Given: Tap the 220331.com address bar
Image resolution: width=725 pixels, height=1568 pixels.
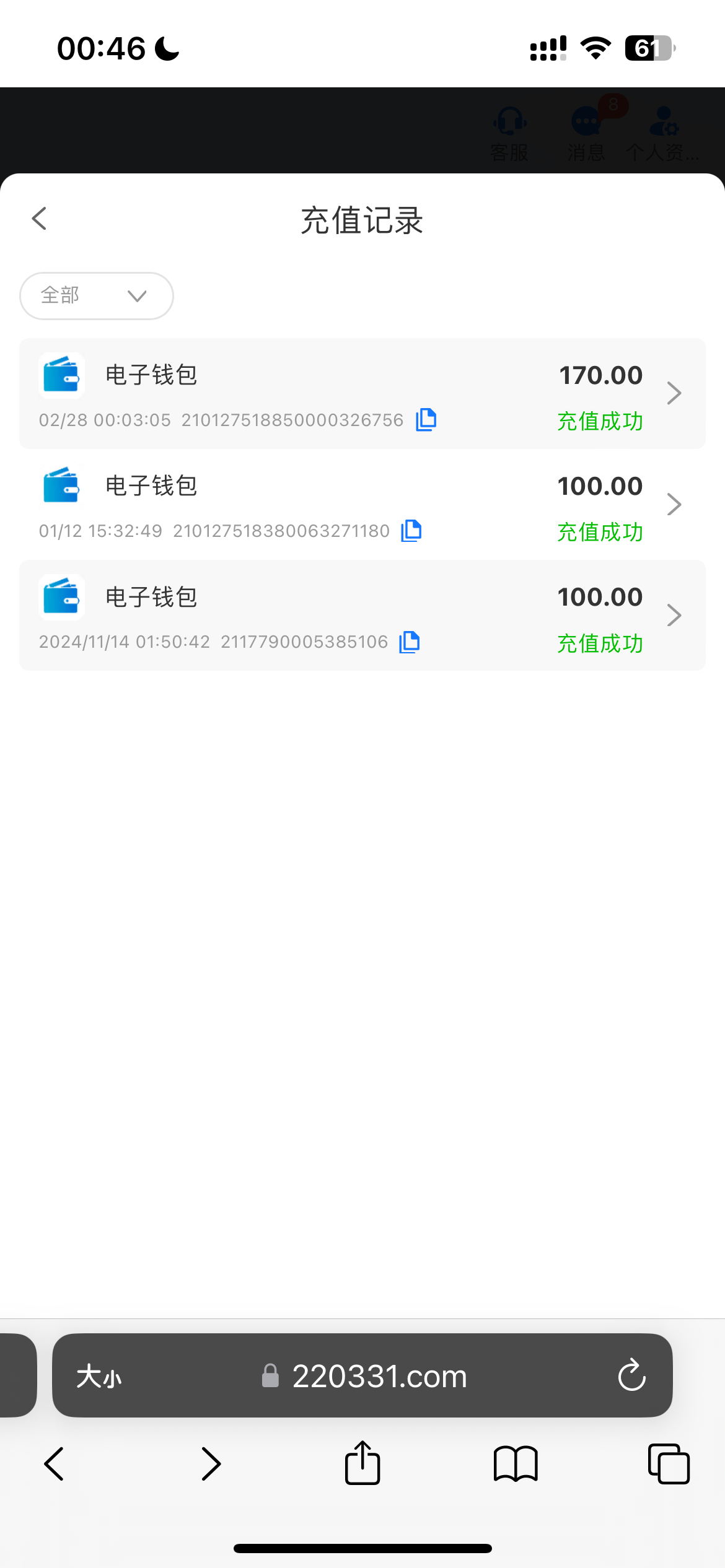Looking at the screenshot, I should pos(363,1375).
